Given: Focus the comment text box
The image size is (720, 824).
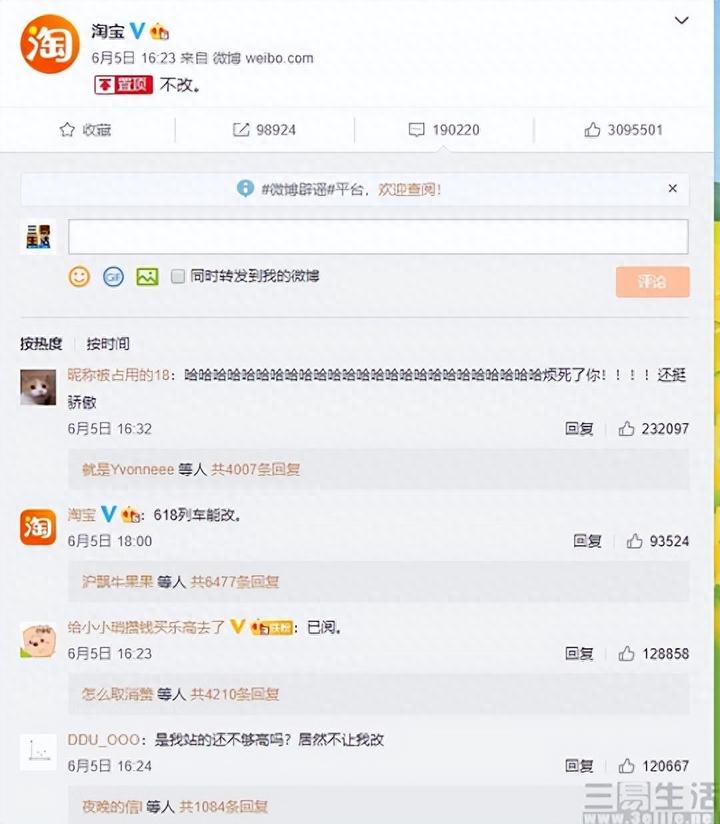Looking at the screenshot, I should point(378,237).
